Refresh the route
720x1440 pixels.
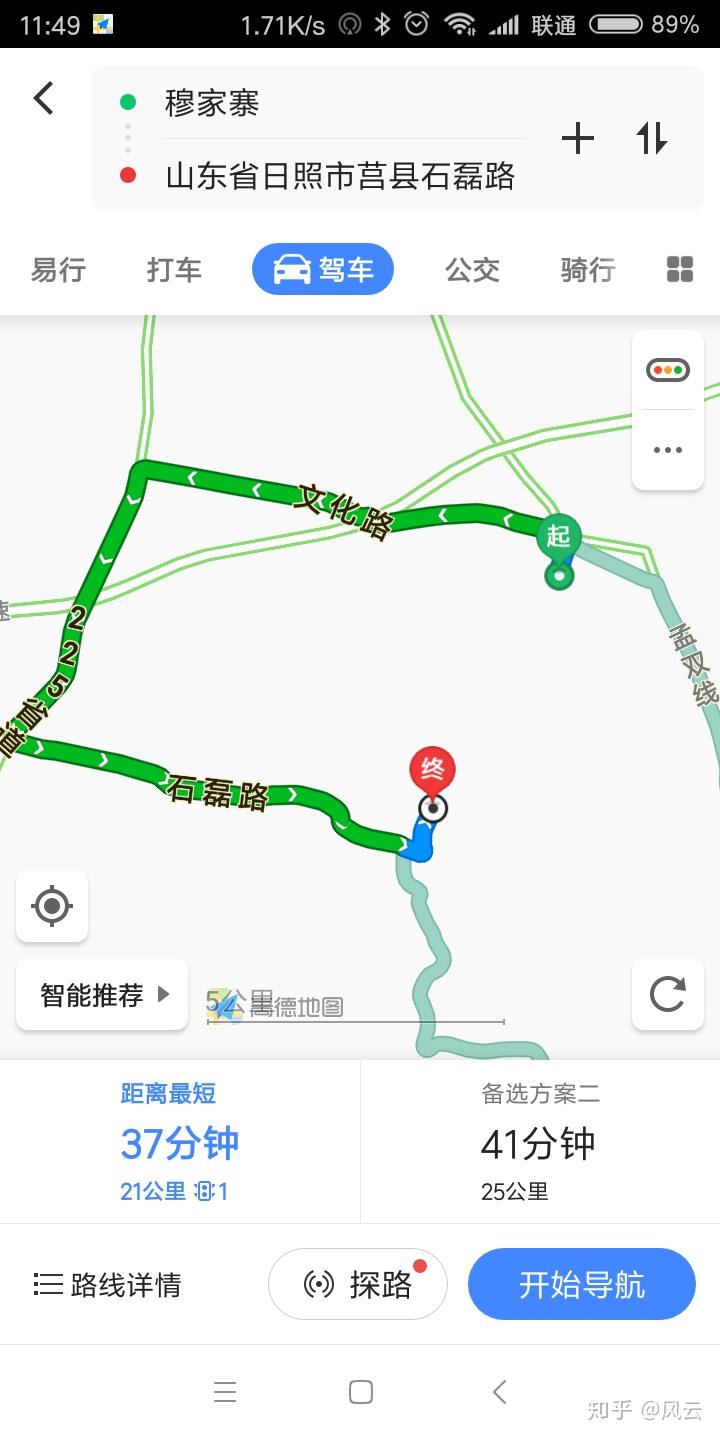(x=668, y=995)
